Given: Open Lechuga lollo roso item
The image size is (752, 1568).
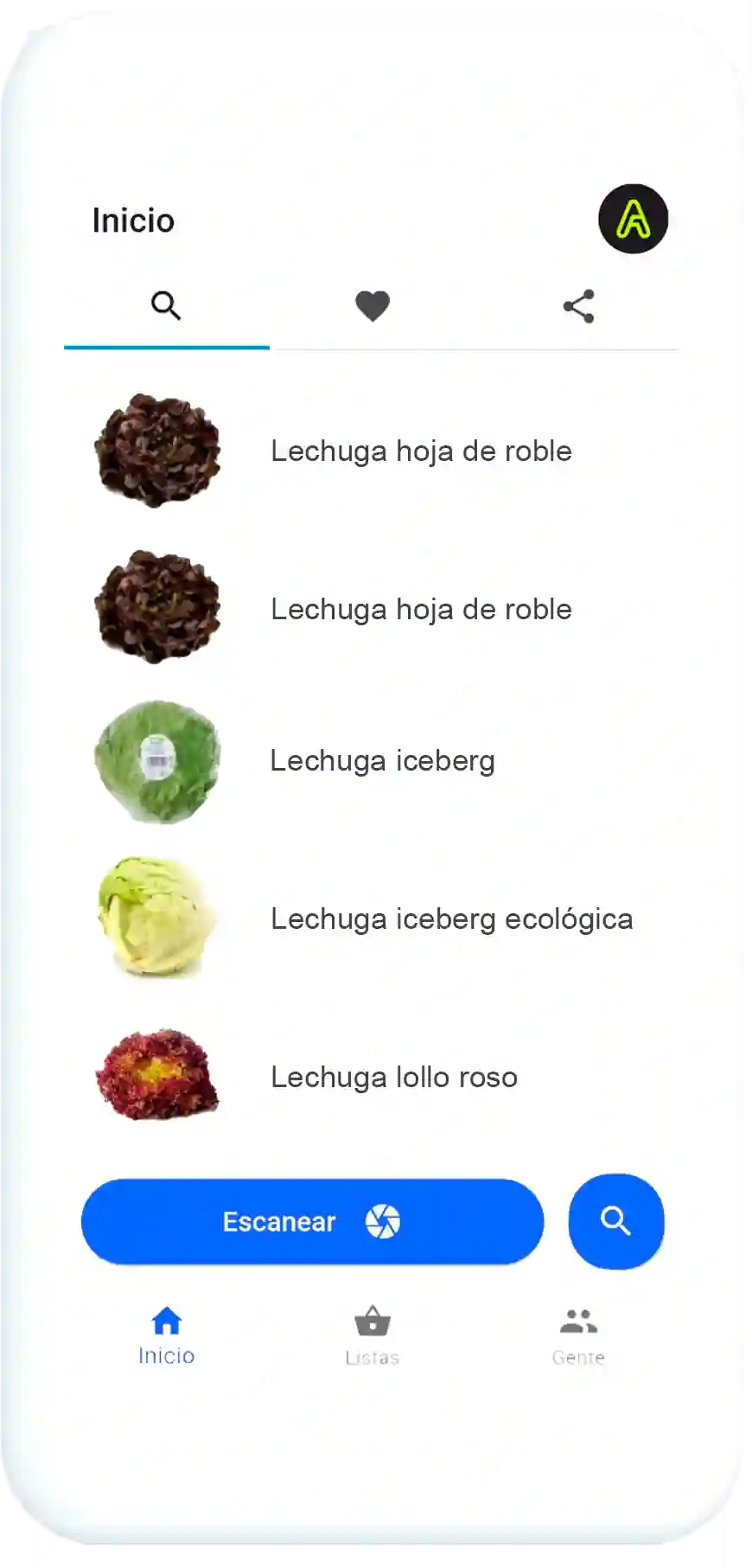Looking at the screenshot, I should click(393, 1077).
